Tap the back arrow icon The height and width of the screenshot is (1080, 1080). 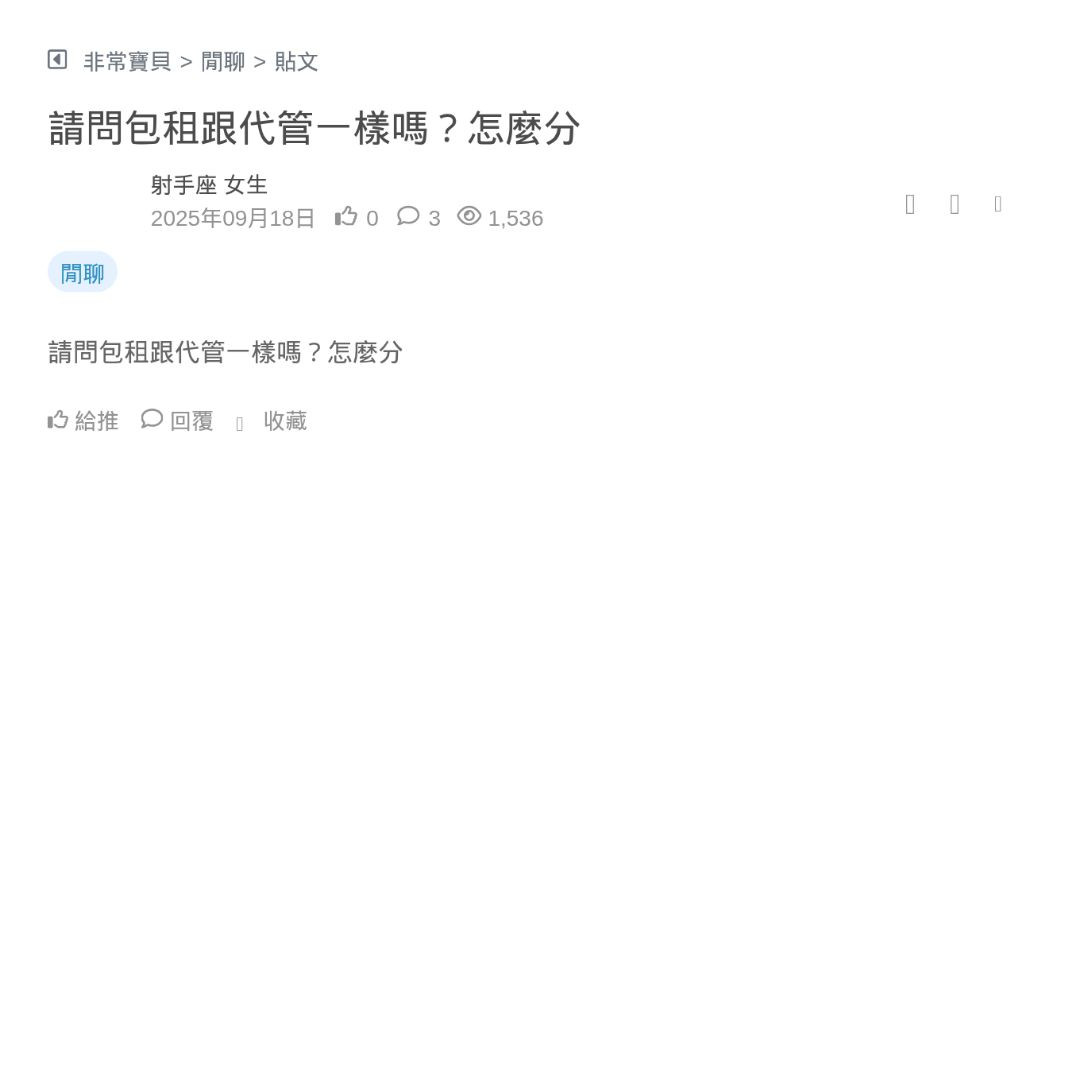coord(57,60)
